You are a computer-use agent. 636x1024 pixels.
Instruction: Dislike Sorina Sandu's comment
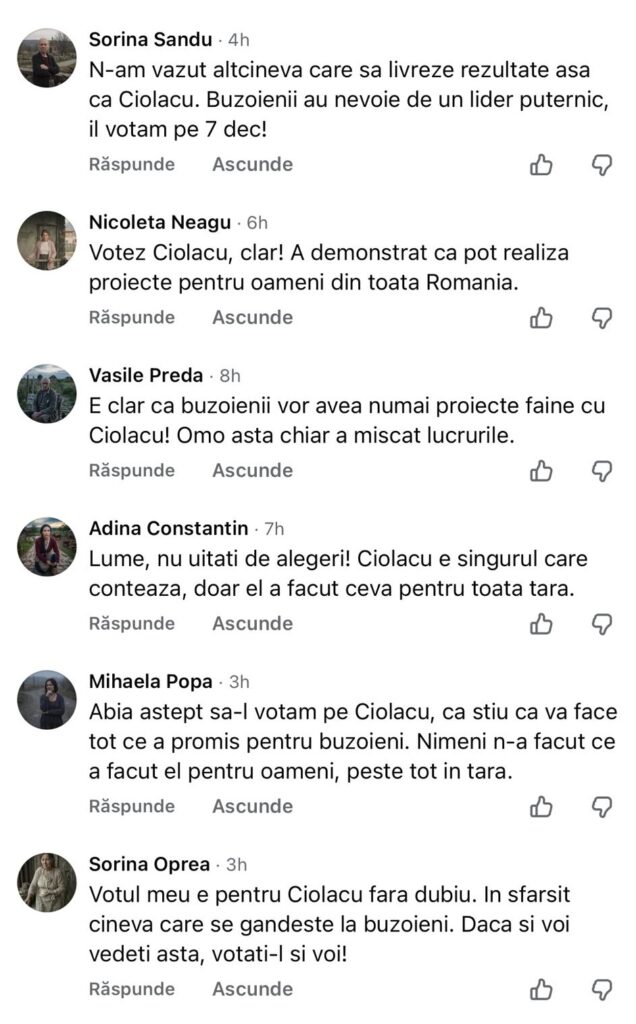coord(602,165)
